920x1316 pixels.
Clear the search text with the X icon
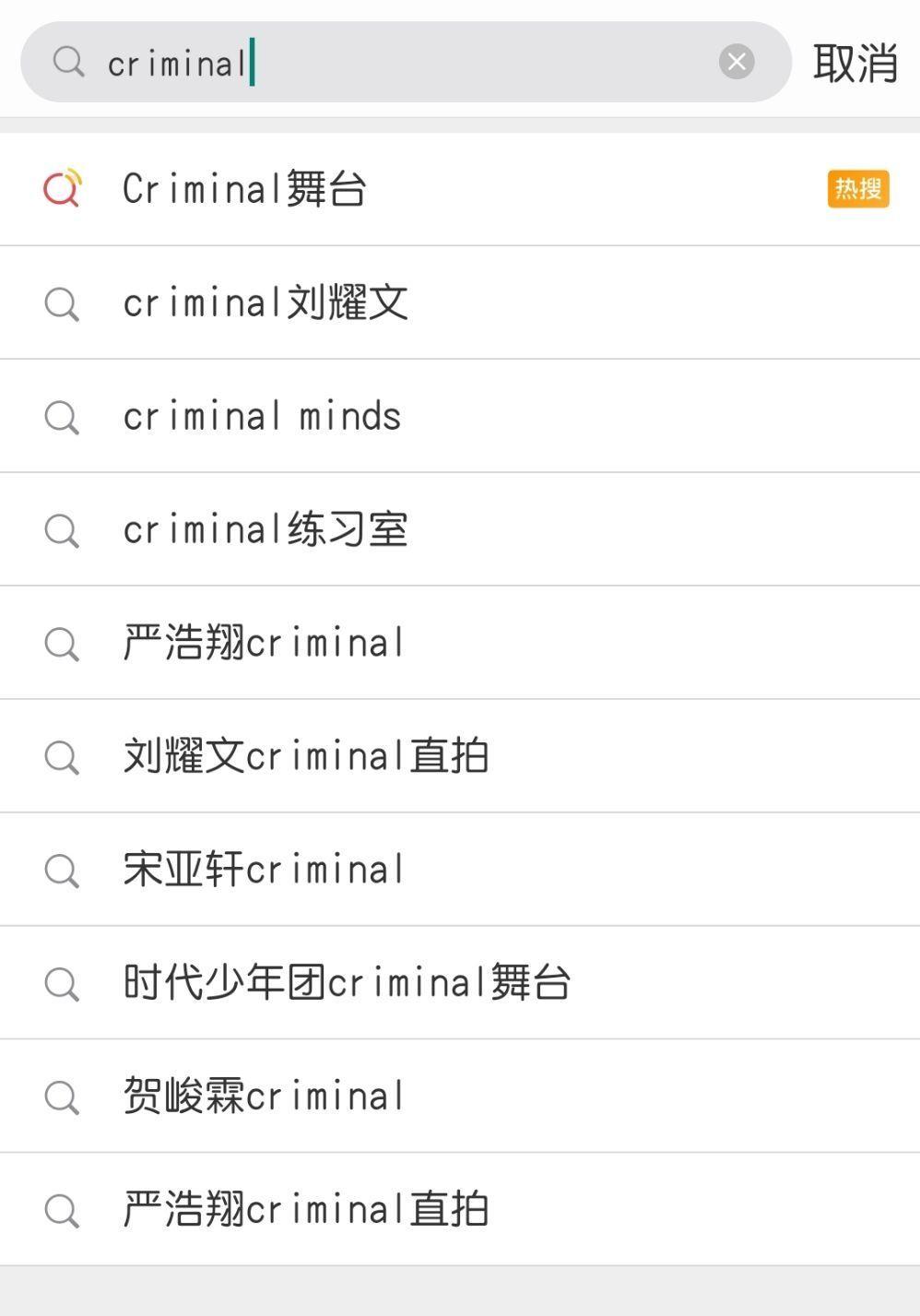pyautogui.click(x=737, y=62)
